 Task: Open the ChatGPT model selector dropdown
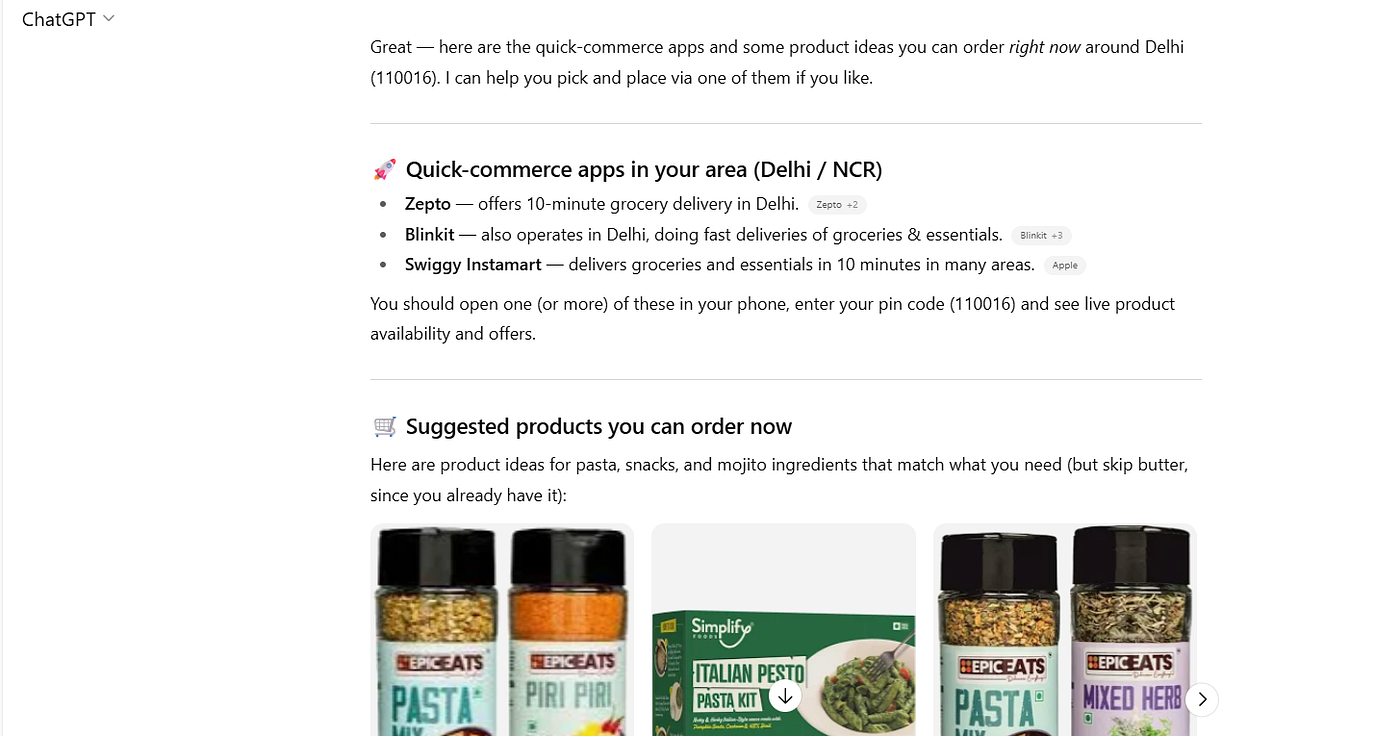tap(68, 19)
